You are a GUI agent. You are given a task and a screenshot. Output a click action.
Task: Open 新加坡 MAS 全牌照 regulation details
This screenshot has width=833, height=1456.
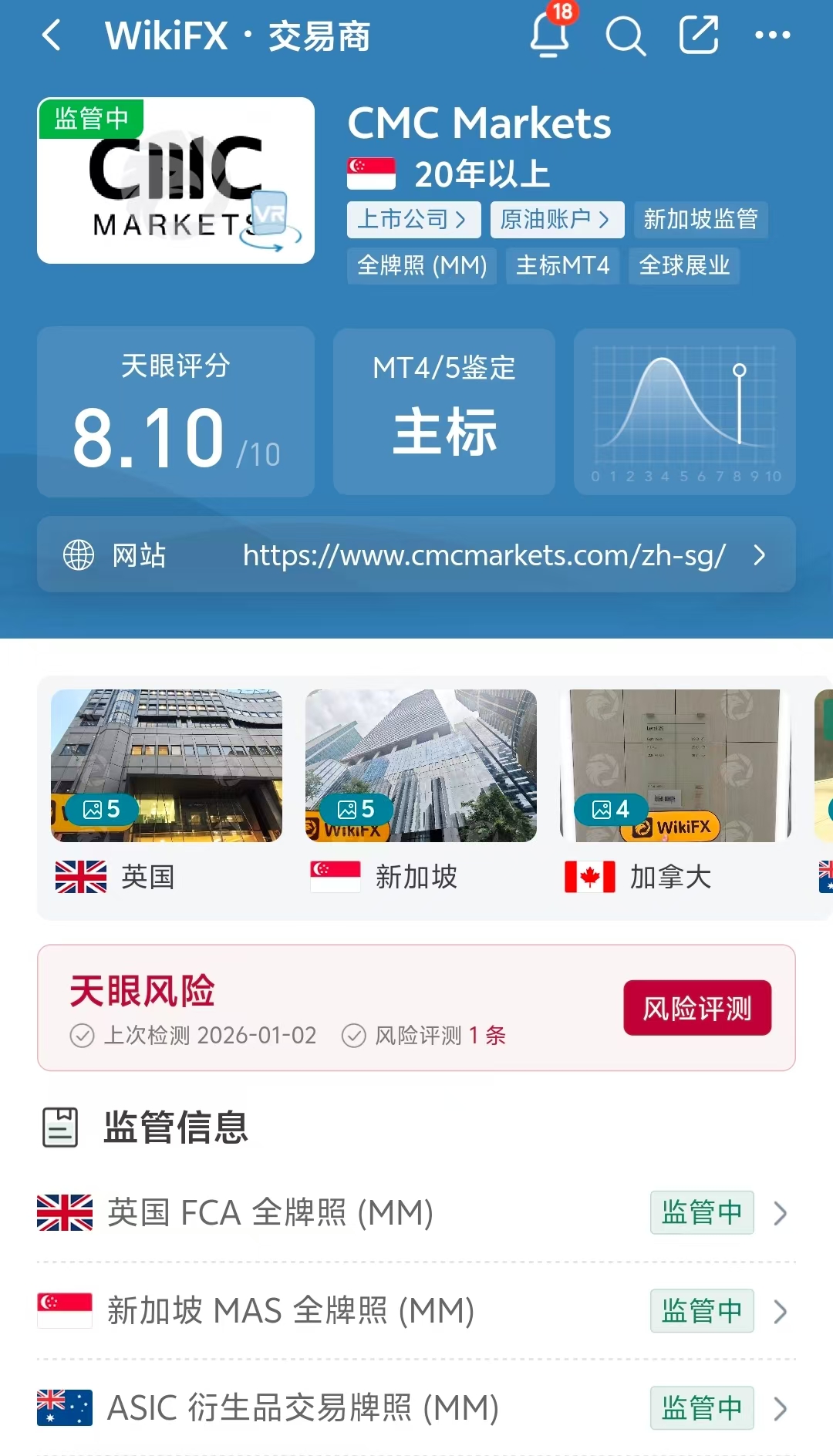(x=416, y=1311)
